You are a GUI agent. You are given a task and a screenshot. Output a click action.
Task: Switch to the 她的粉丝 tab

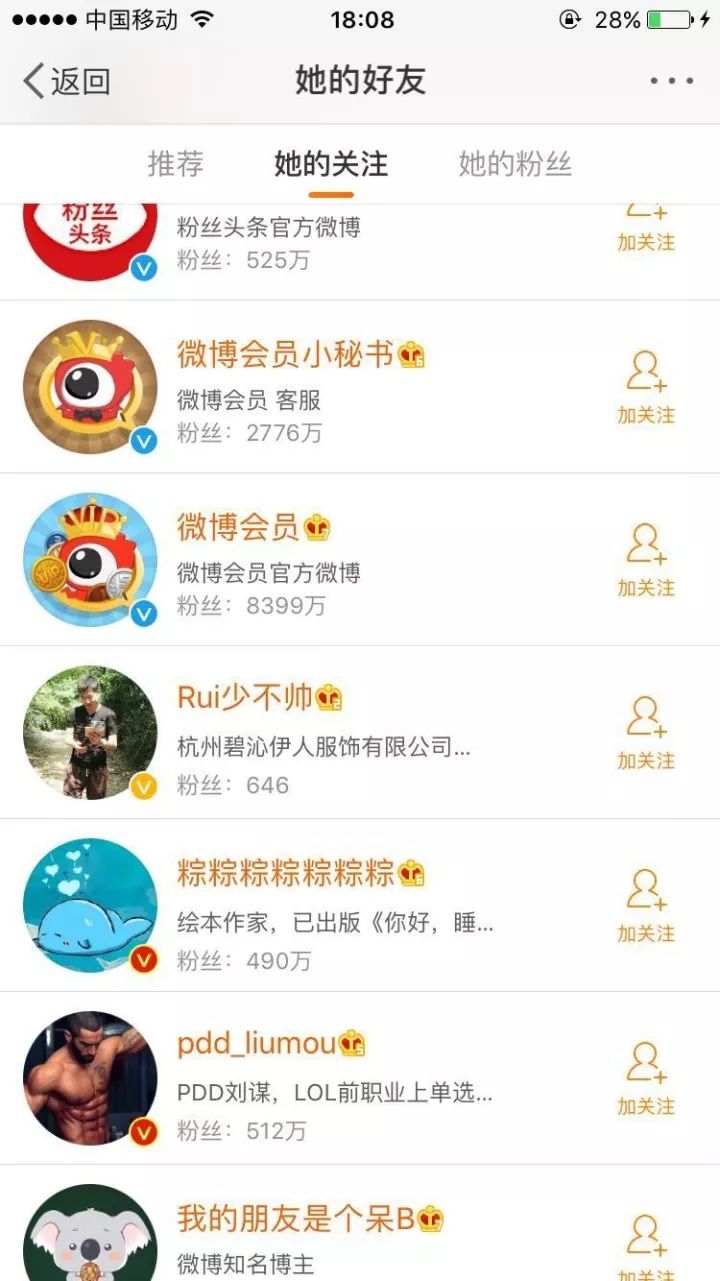[515, 163]
